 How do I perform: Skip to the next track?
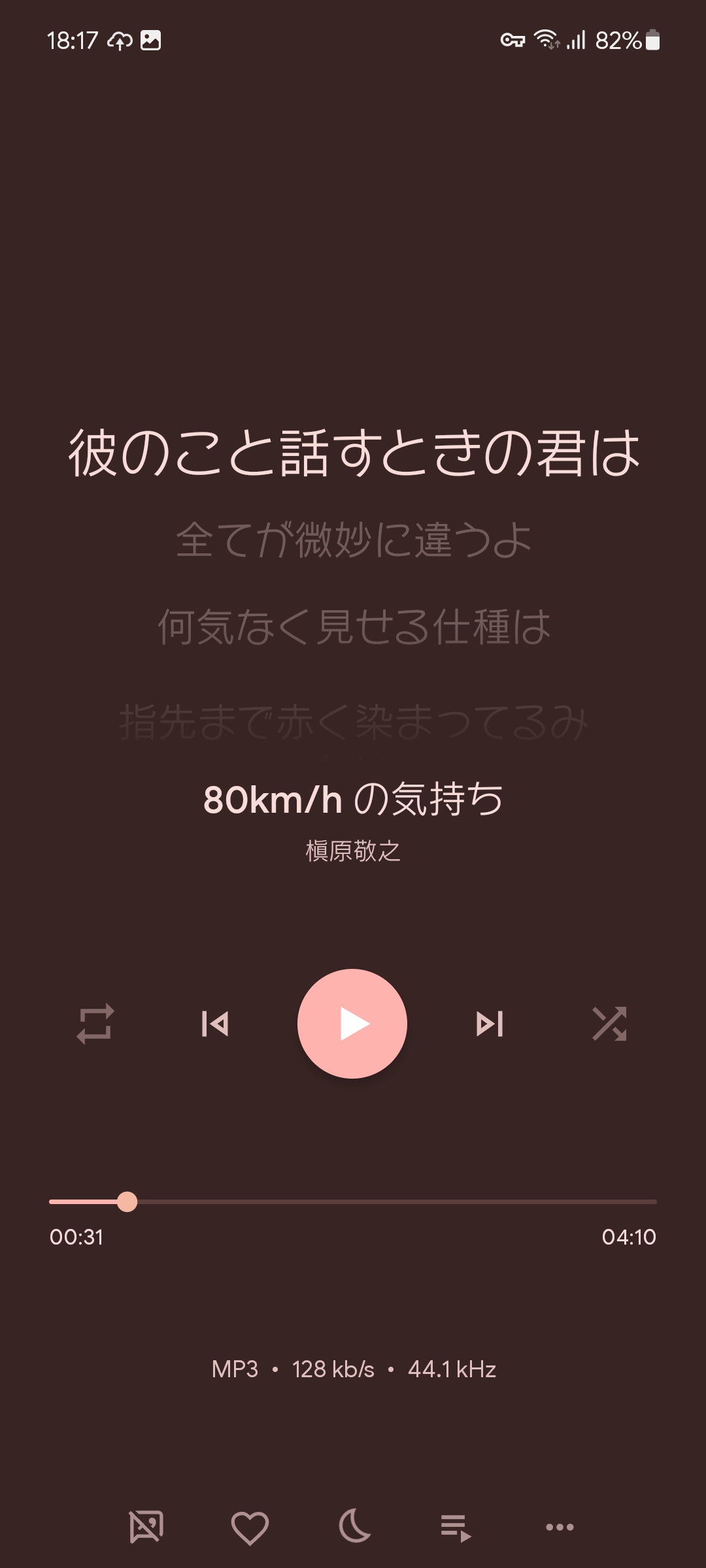click(x=491, y=1024)
